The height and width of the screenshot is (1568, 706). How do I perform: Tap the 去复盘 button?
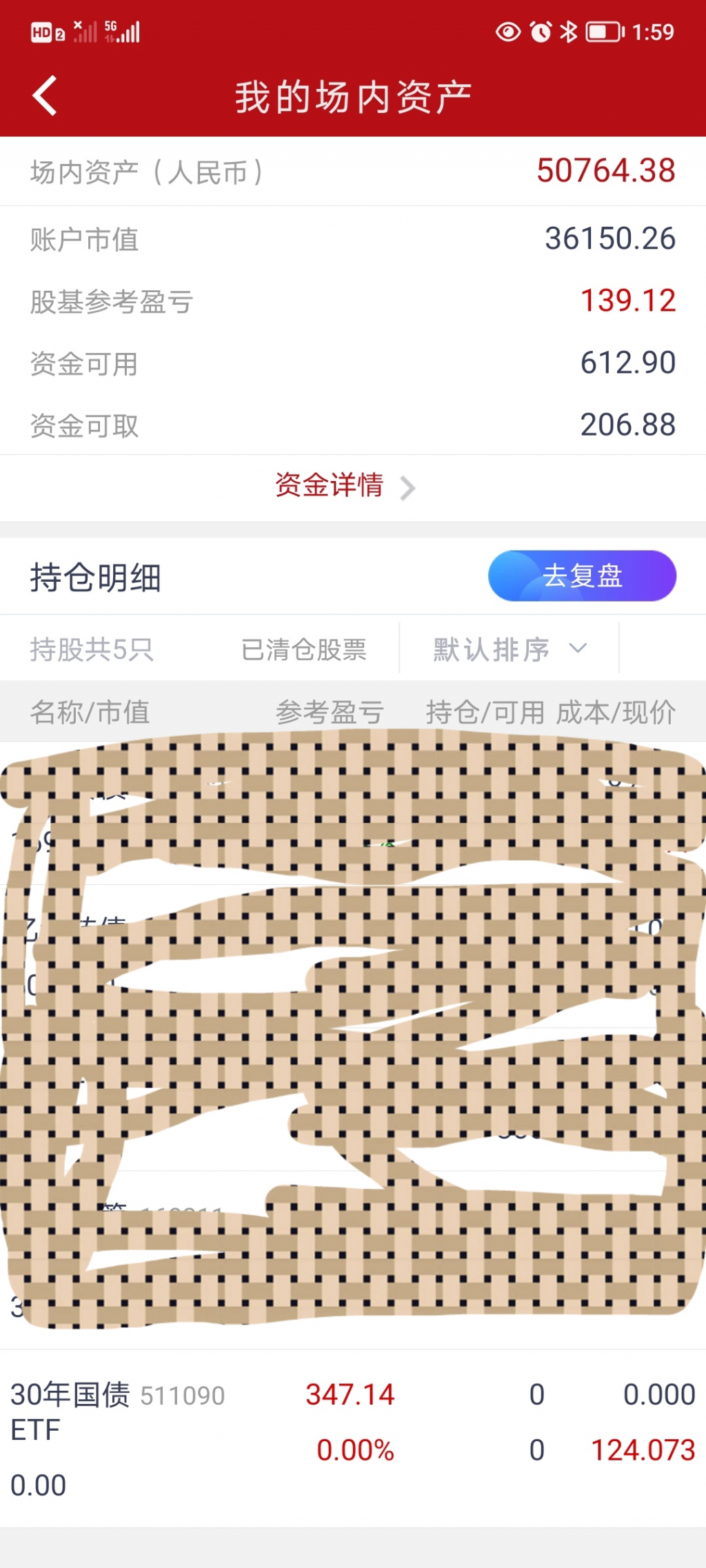[581, 576]
